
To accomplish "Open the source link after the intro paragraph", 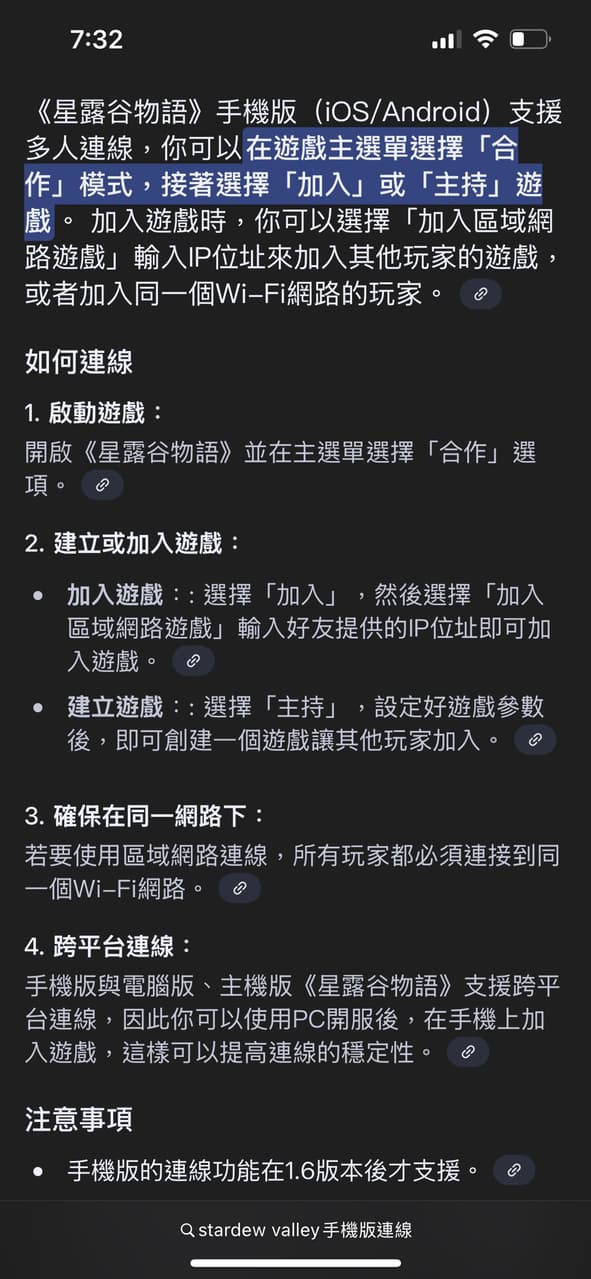I will coord(480,295).
